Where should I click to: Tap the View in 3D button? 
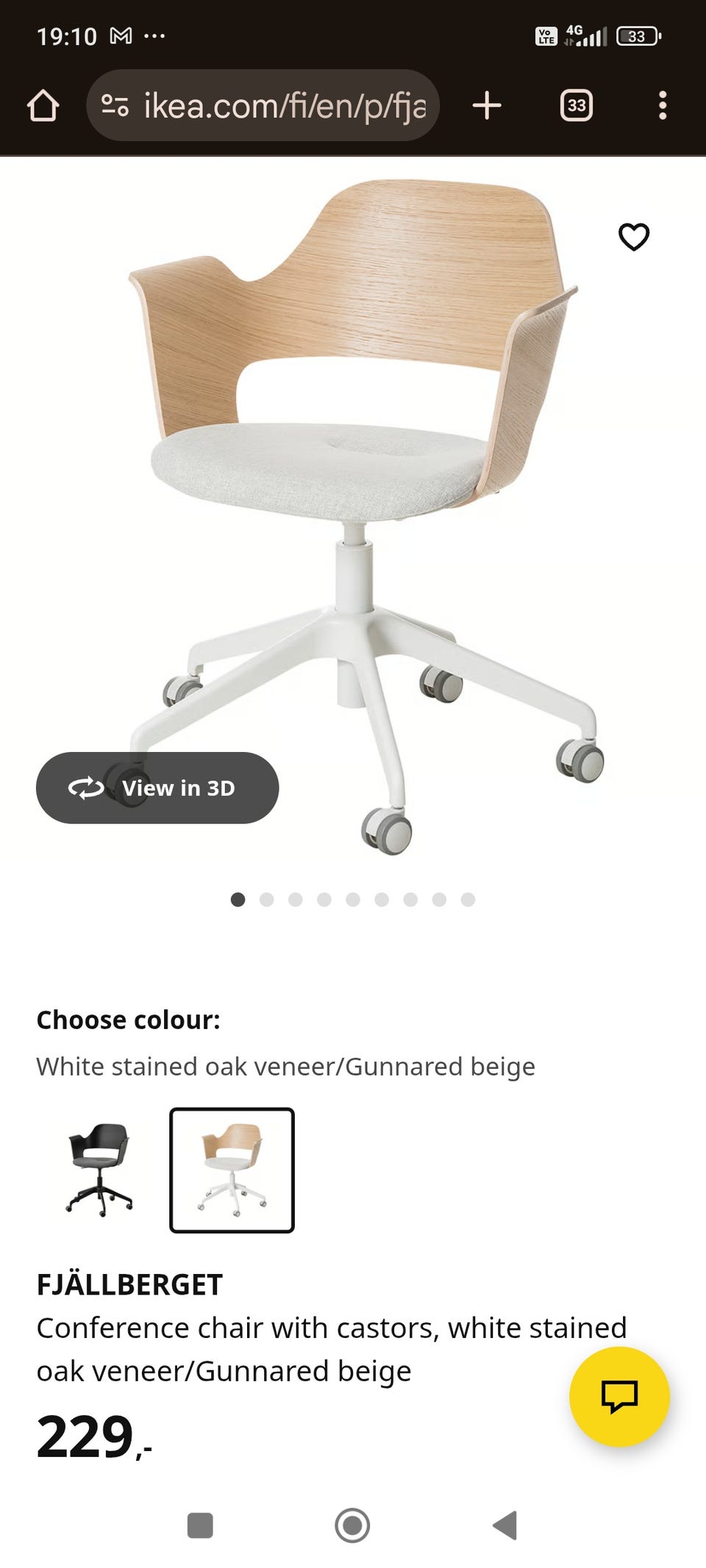pos(157,787)
